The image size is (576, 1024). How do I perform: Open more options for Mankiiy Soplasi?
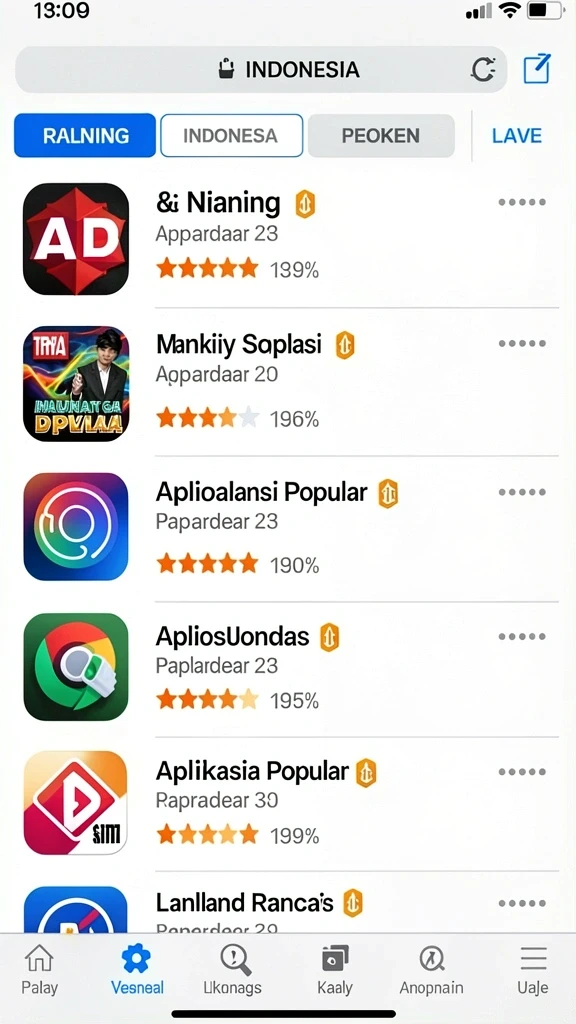click(522, 344)
